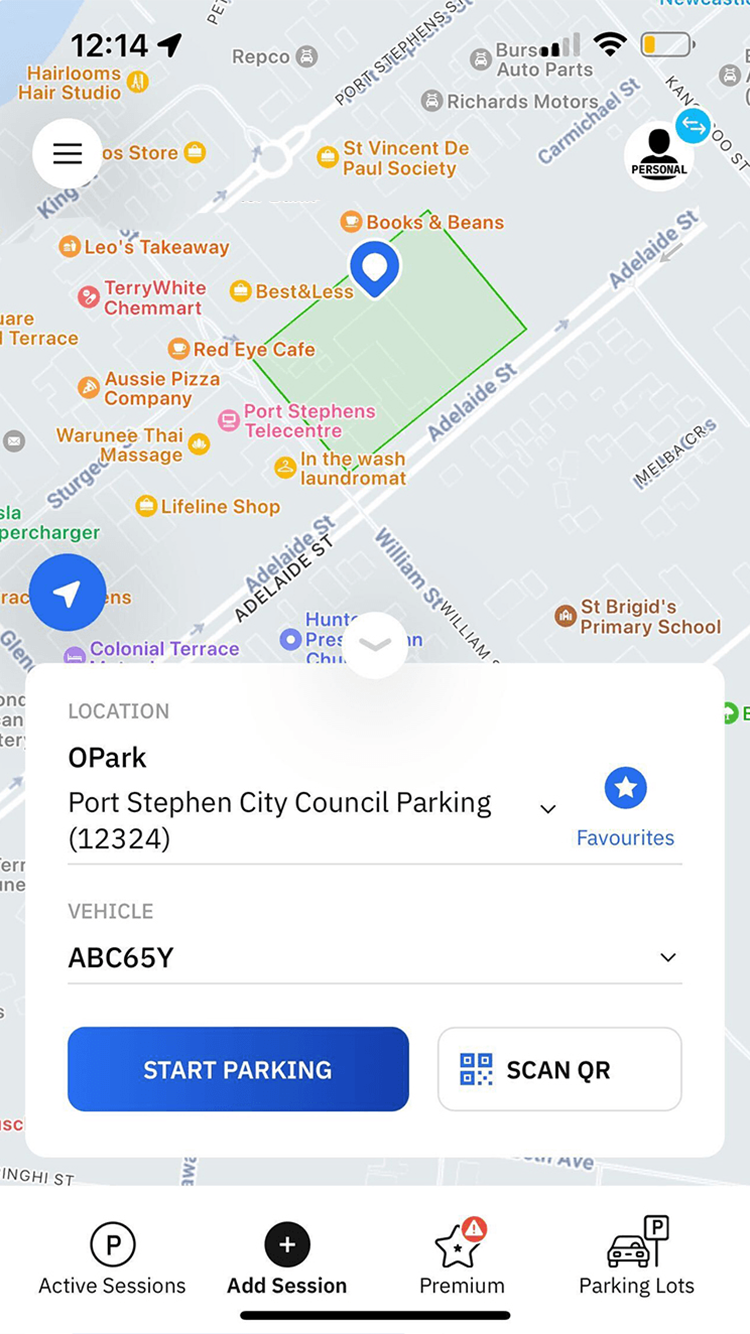Recenter map on my location
Image resolution: width=750 pixels, height=1334 pixels.
tap(67, 594)
